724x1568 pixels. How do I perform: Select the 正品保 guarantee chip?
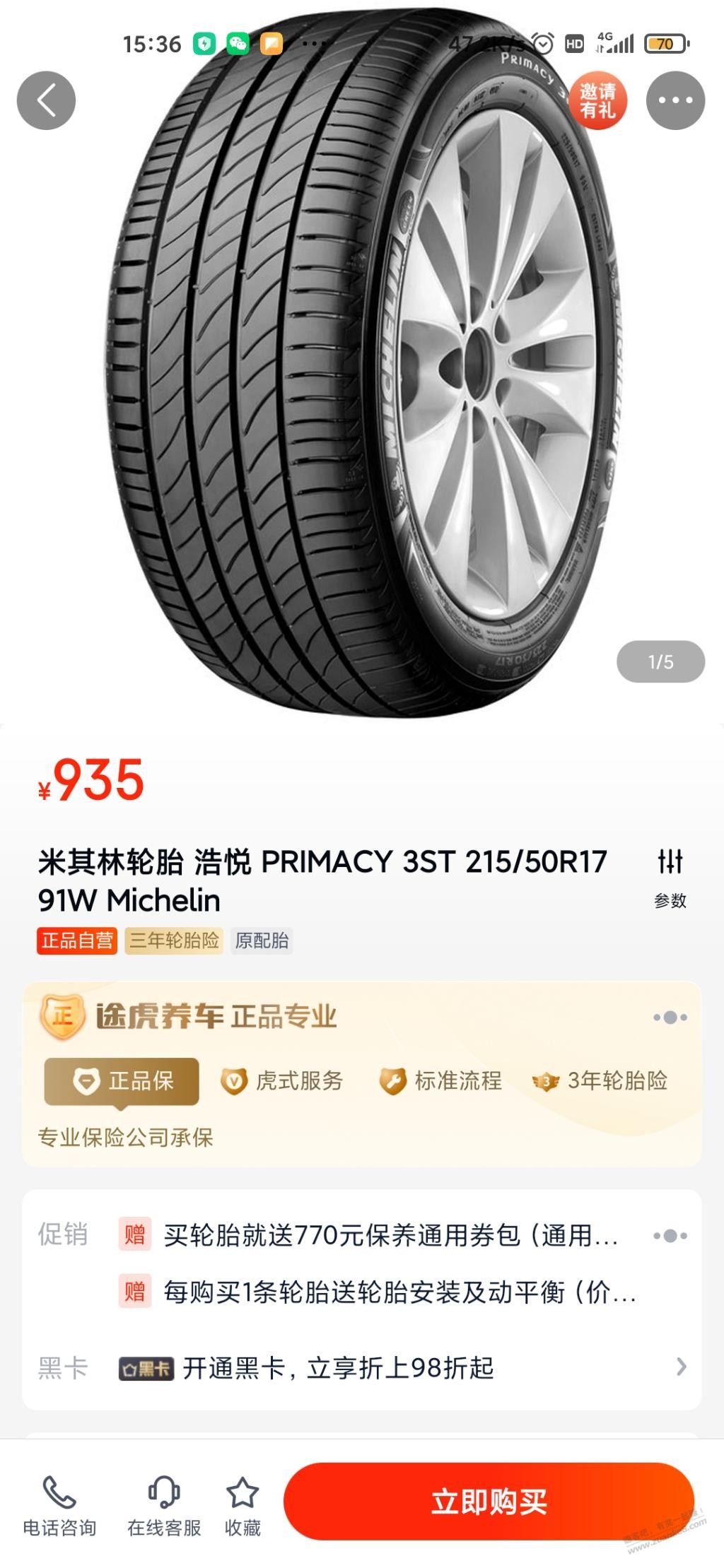click(122, 1081)
